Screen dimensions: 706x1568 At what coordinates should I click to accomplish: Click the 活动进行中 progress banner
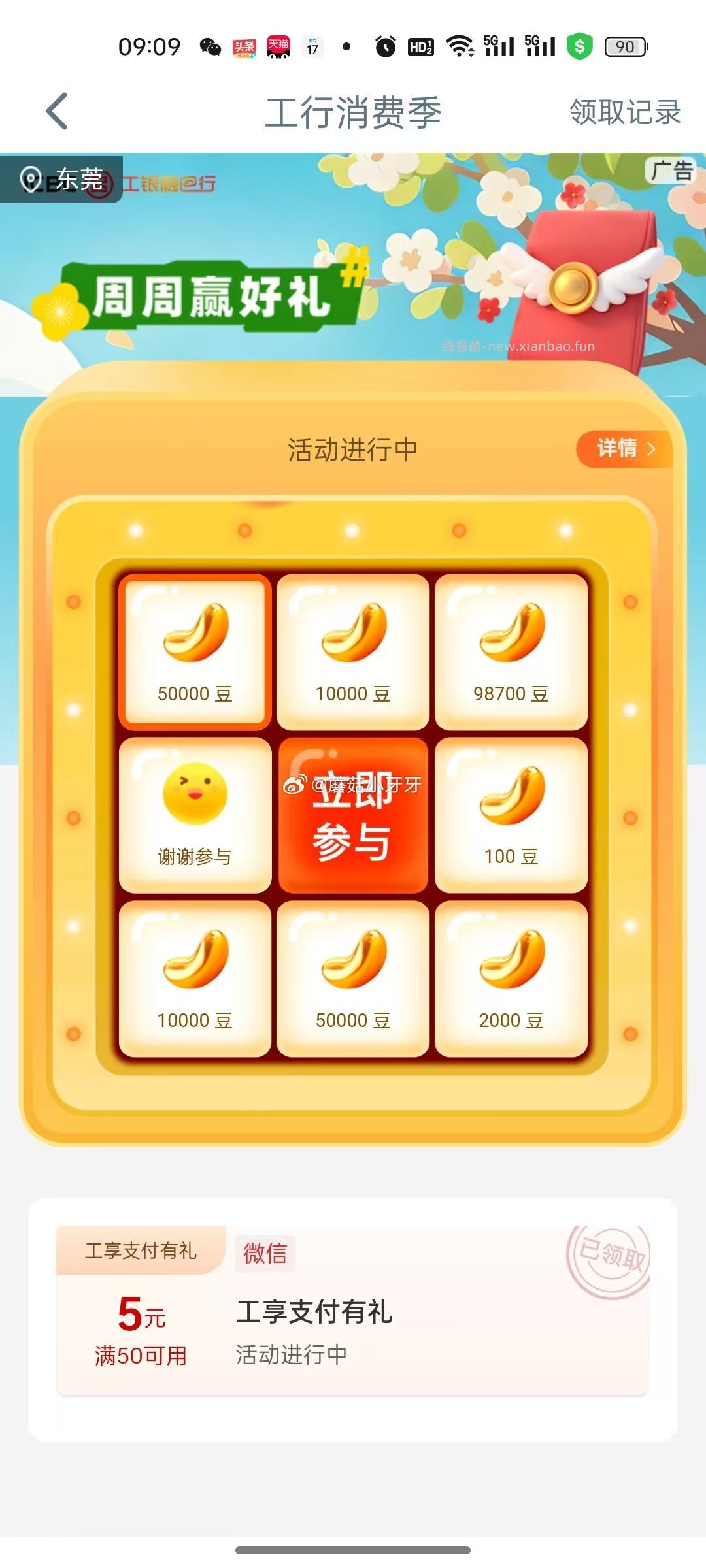point(353,449)
